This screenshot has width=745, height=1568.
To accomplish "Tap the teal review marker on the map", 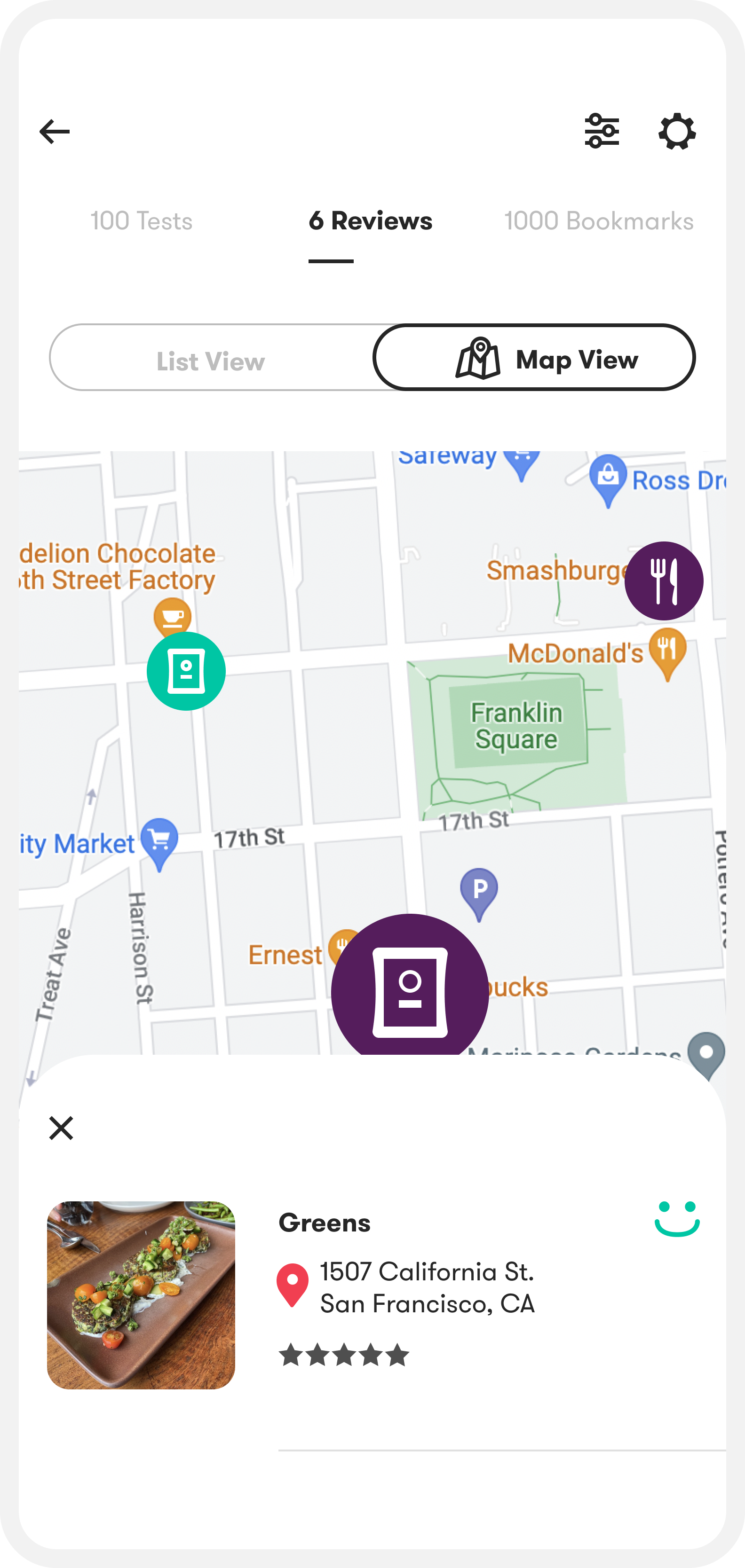I will point(186,671).
